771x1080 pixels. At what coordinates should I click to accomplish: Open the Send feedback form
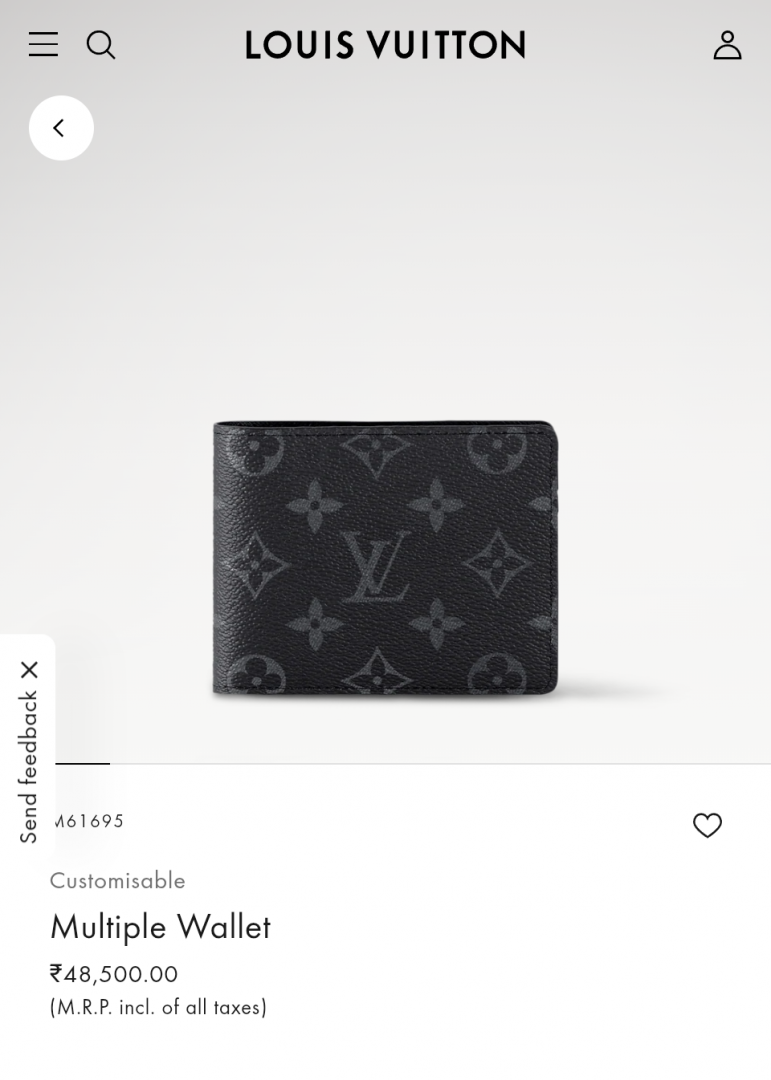28,767
